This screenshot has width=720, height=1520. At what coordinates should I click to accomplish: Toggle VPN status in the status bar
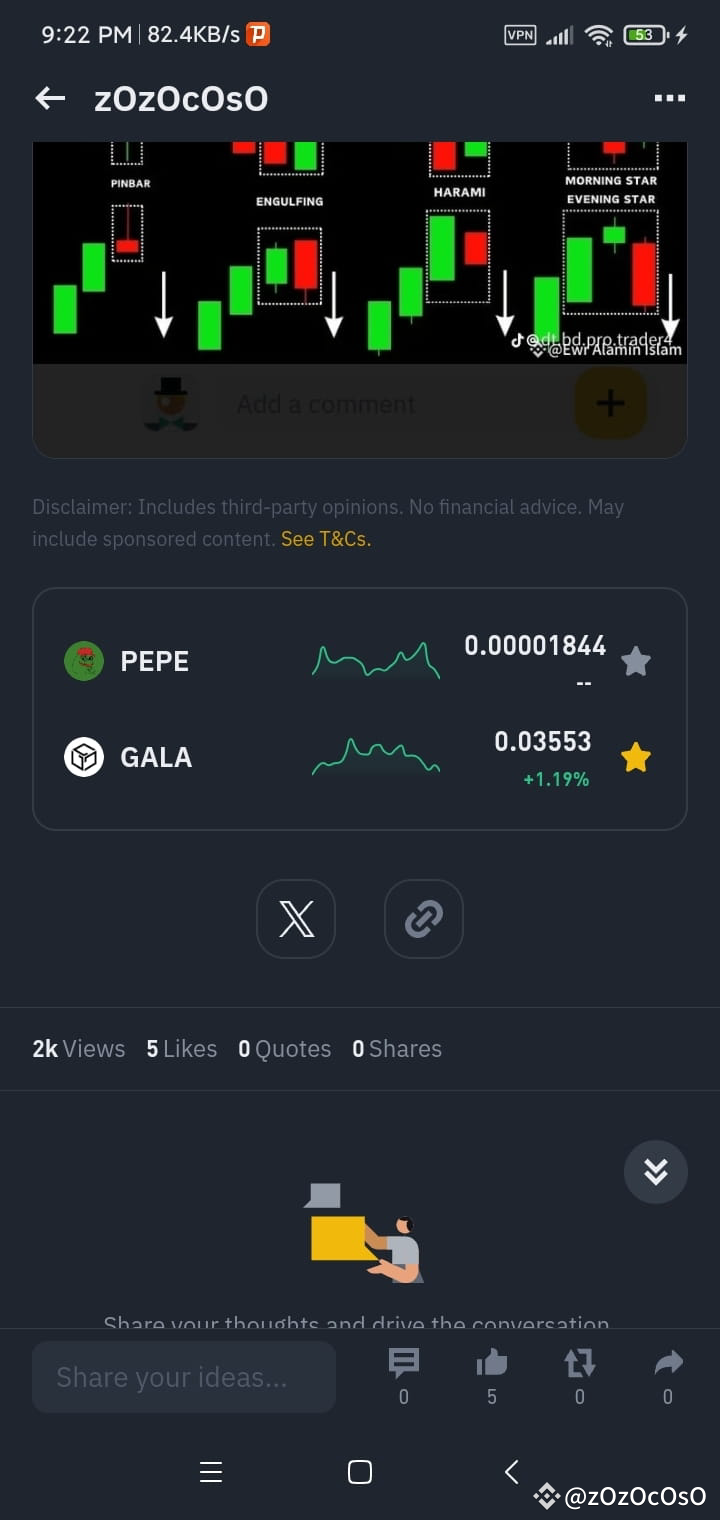(519, 34)
